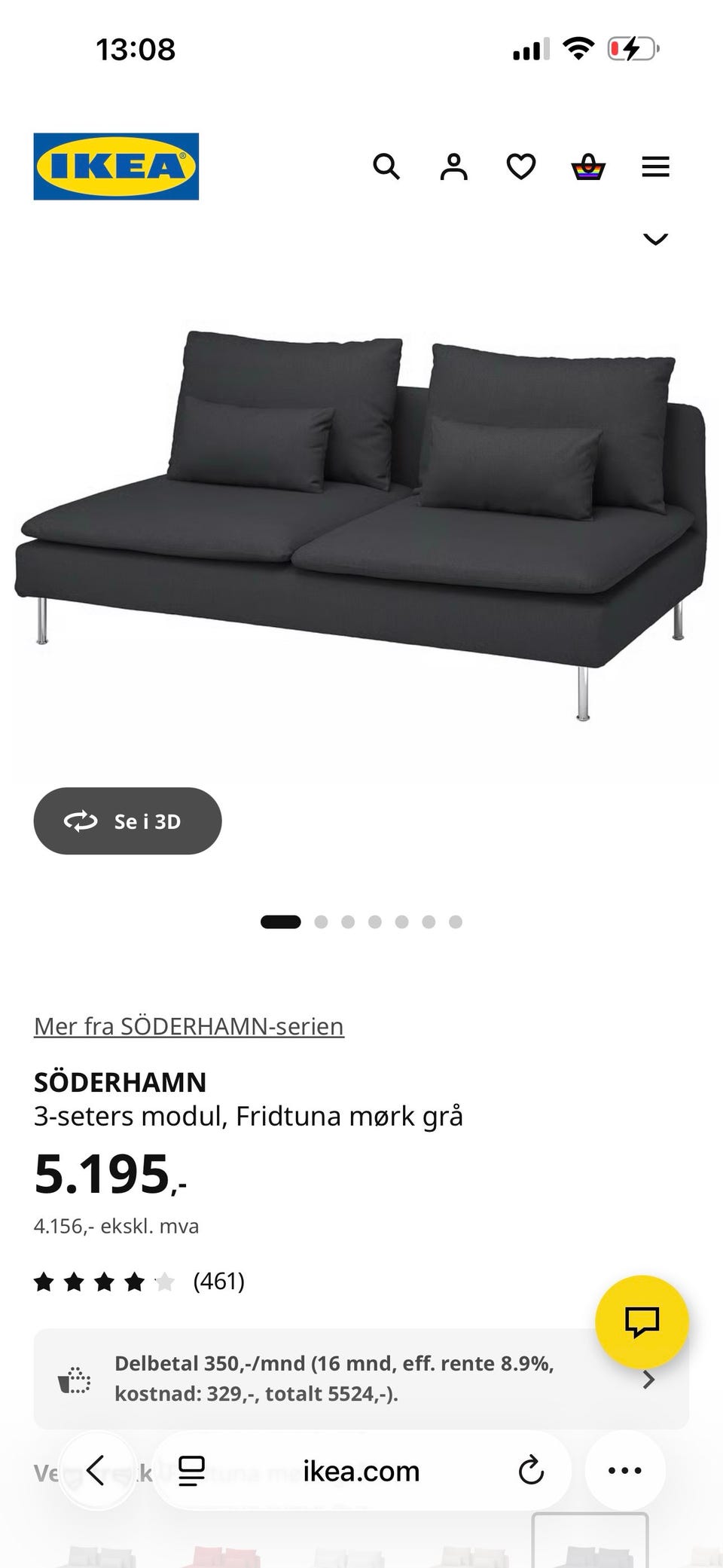Viewport: 723px width, 1568px height.
Task: Open the shopping bag
Action: 589,167
